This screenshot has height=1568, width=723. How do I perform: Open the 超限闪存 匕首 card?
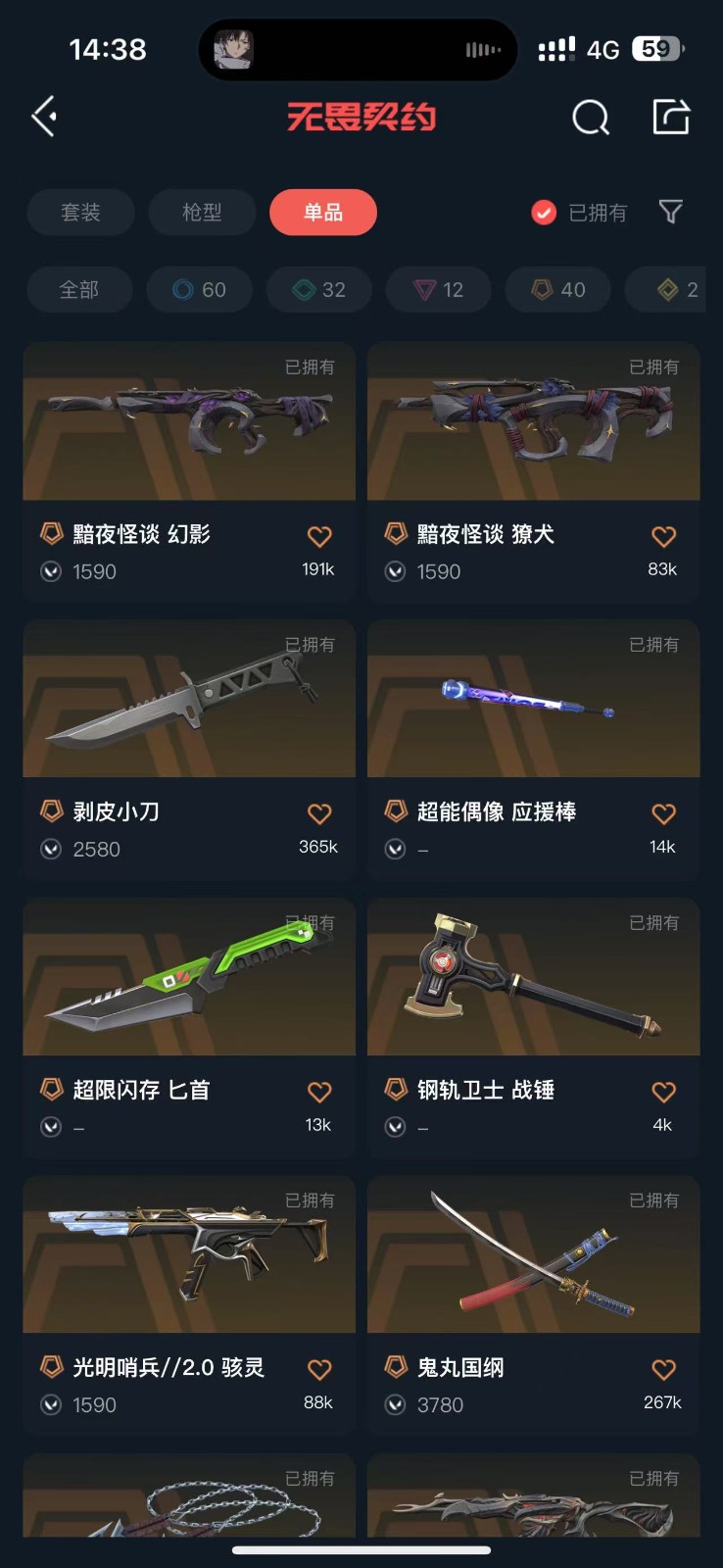coord(189,1028)
